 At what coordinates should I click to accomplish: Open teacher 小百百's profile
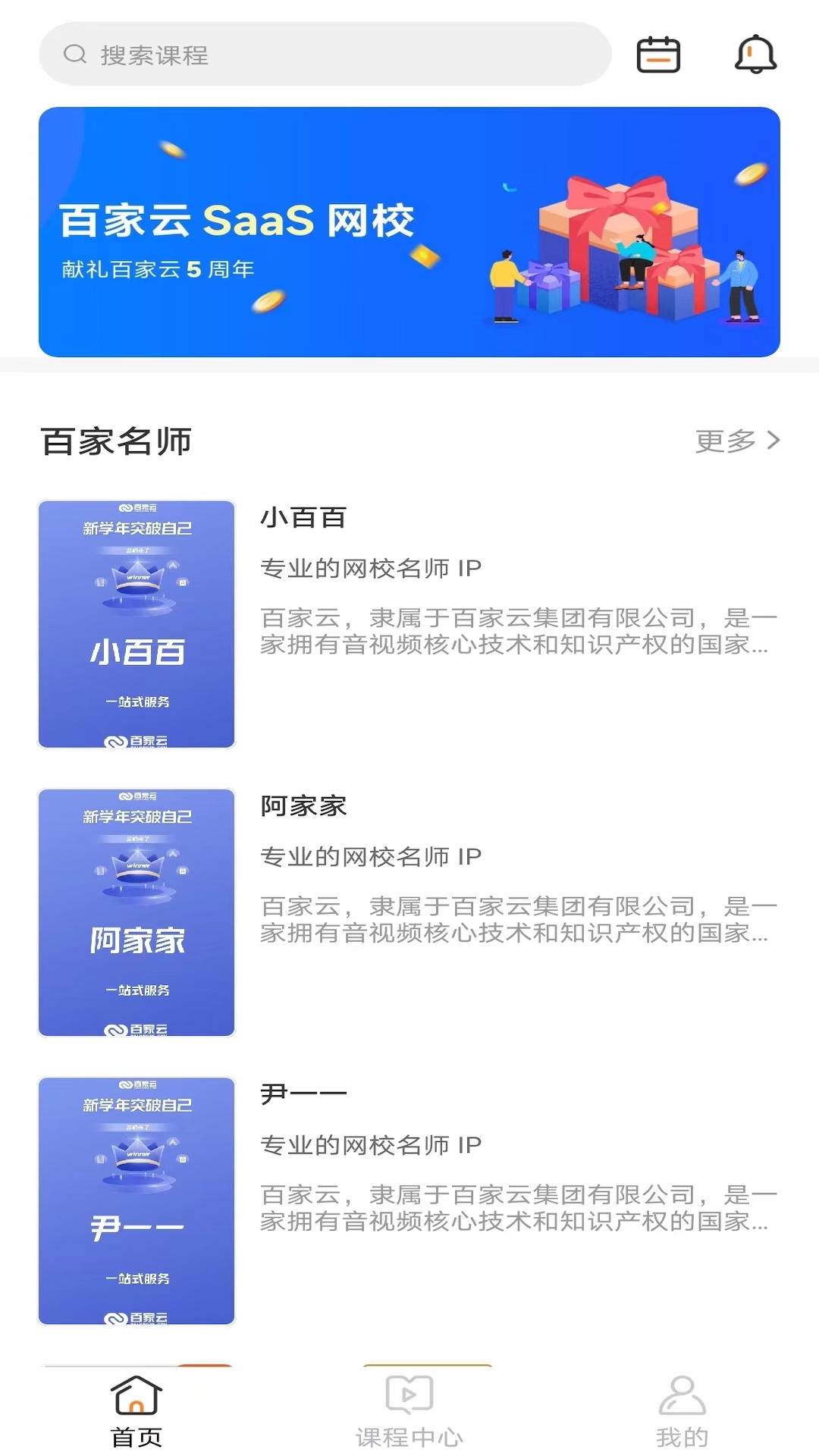coord(302,519)
